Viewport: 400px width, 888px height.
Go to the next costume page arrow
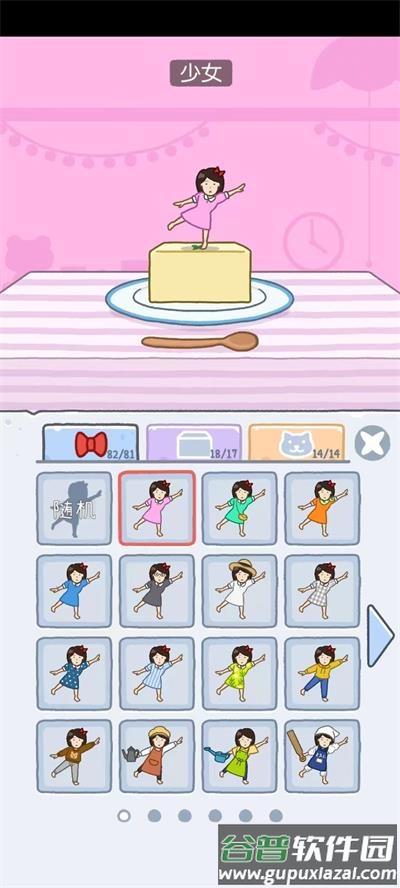click(380, 635)
